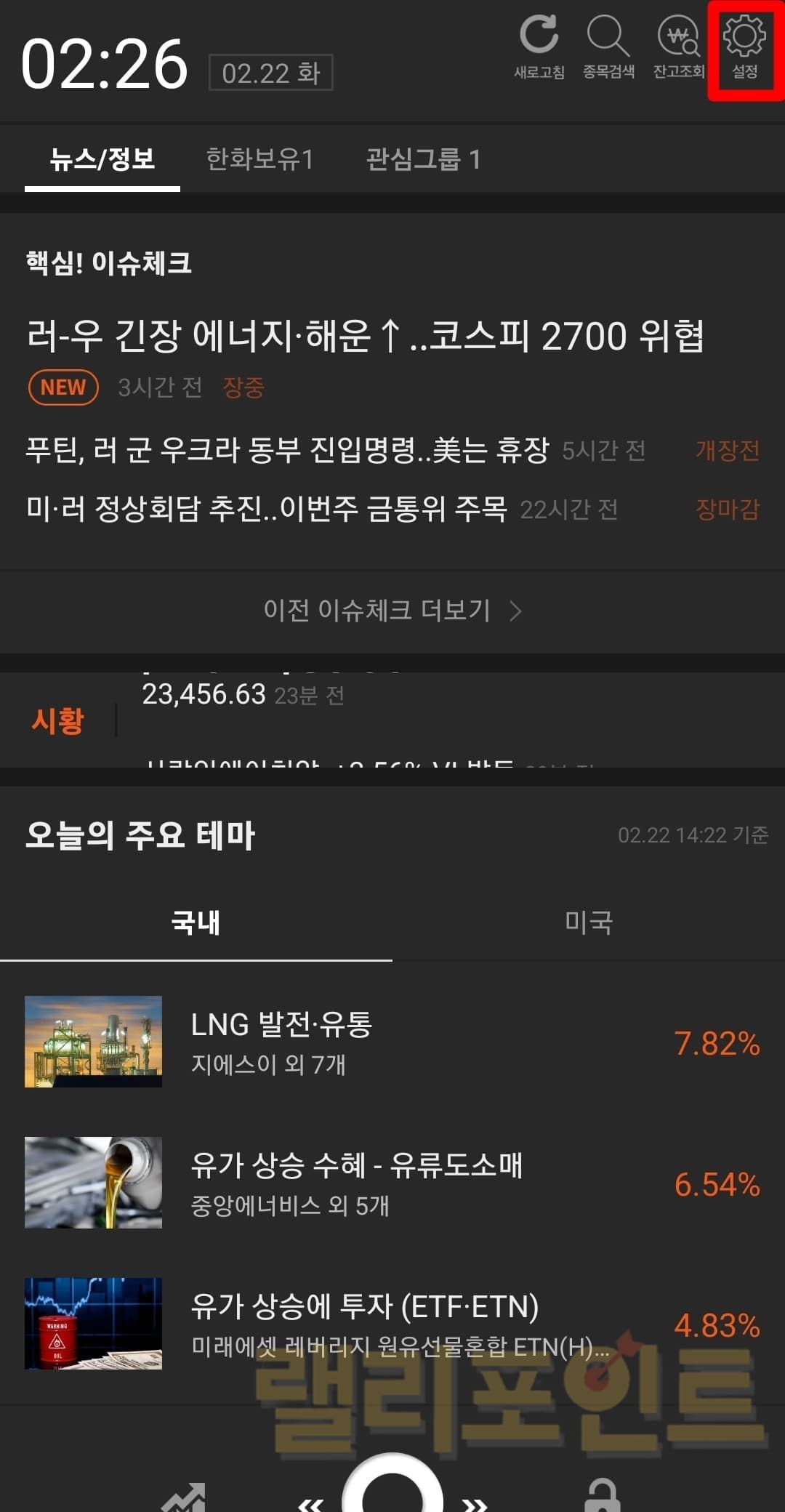Screen dimensions: 785x1512
Task: Select the 국내 themes tab
Action: pyautogui.click(x=196, y=922)
